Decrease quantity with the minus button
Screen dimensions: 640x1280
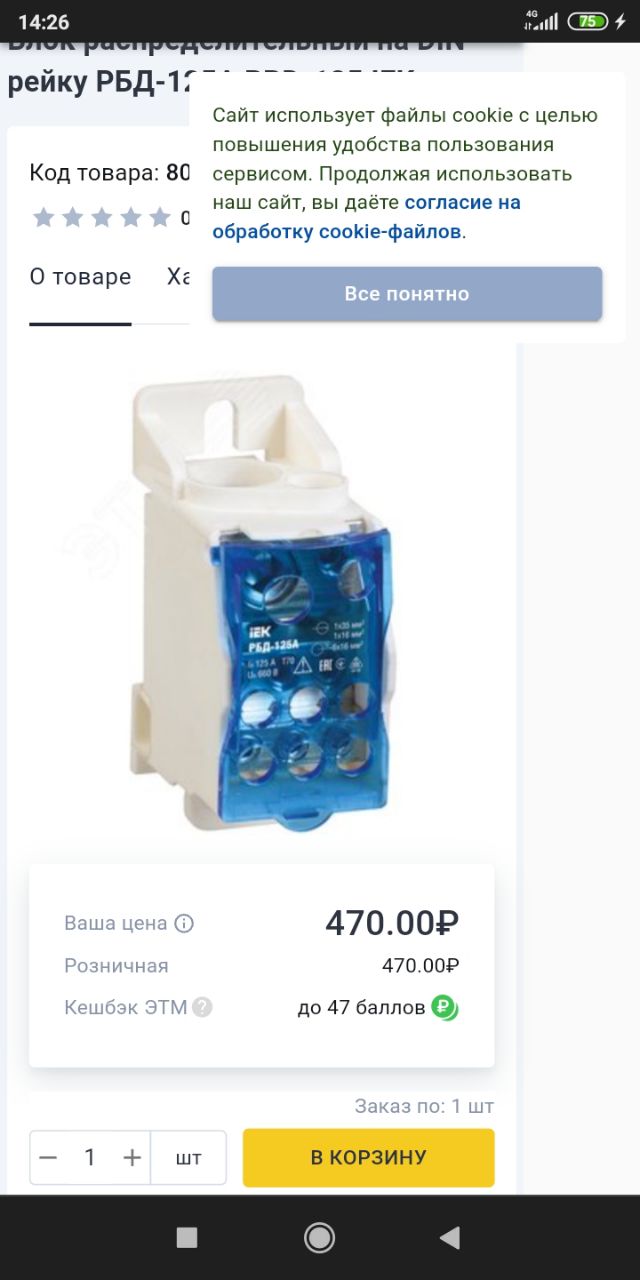pos(48,1158)
